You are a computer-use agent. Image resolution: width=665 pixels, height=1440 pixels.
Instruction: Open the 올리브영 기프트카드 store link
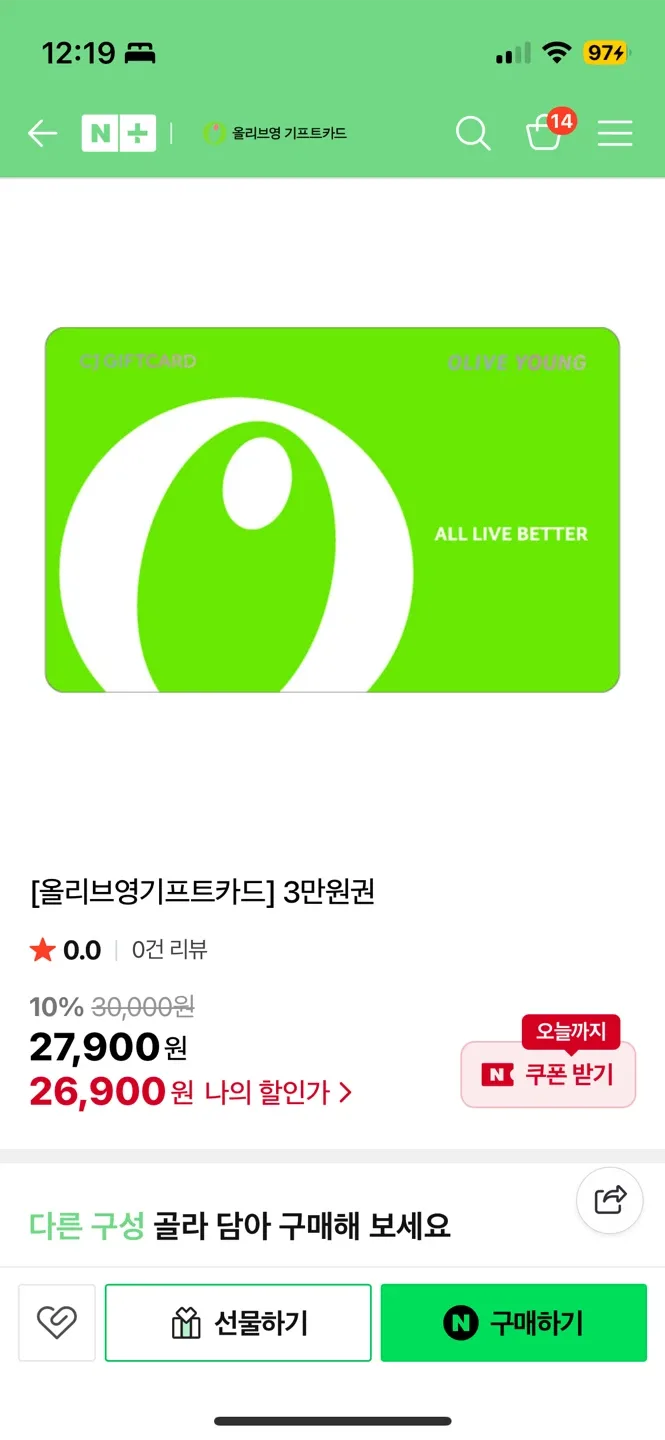tap(275, 133)
